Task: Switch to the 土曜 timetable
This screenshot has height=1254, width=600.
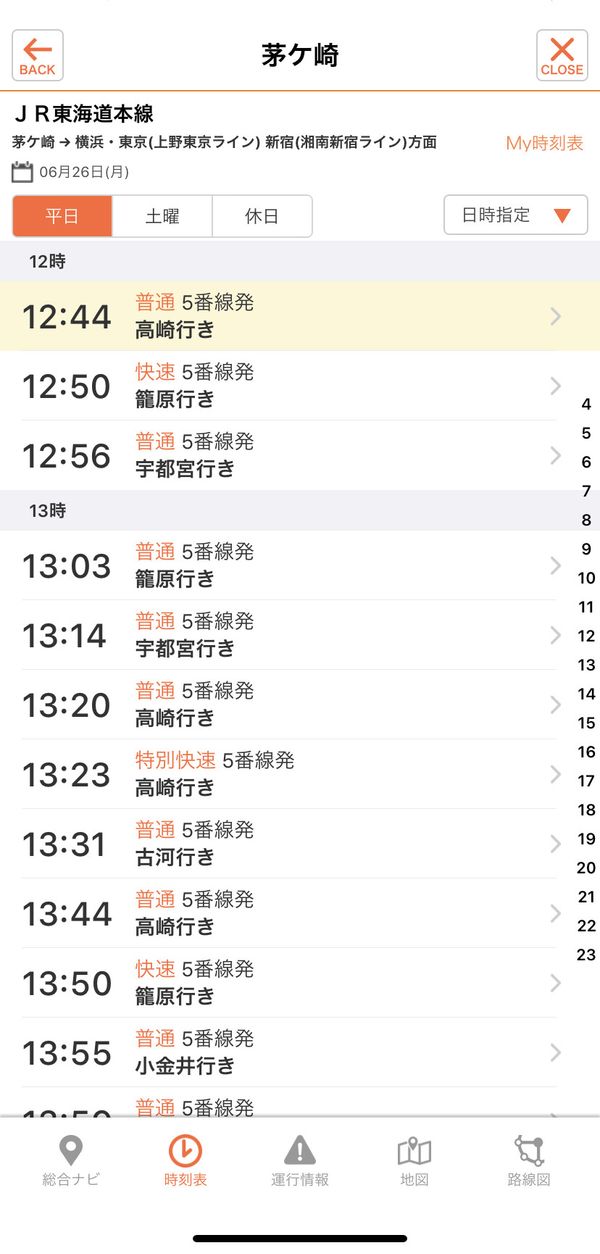Action: [162, 216]
